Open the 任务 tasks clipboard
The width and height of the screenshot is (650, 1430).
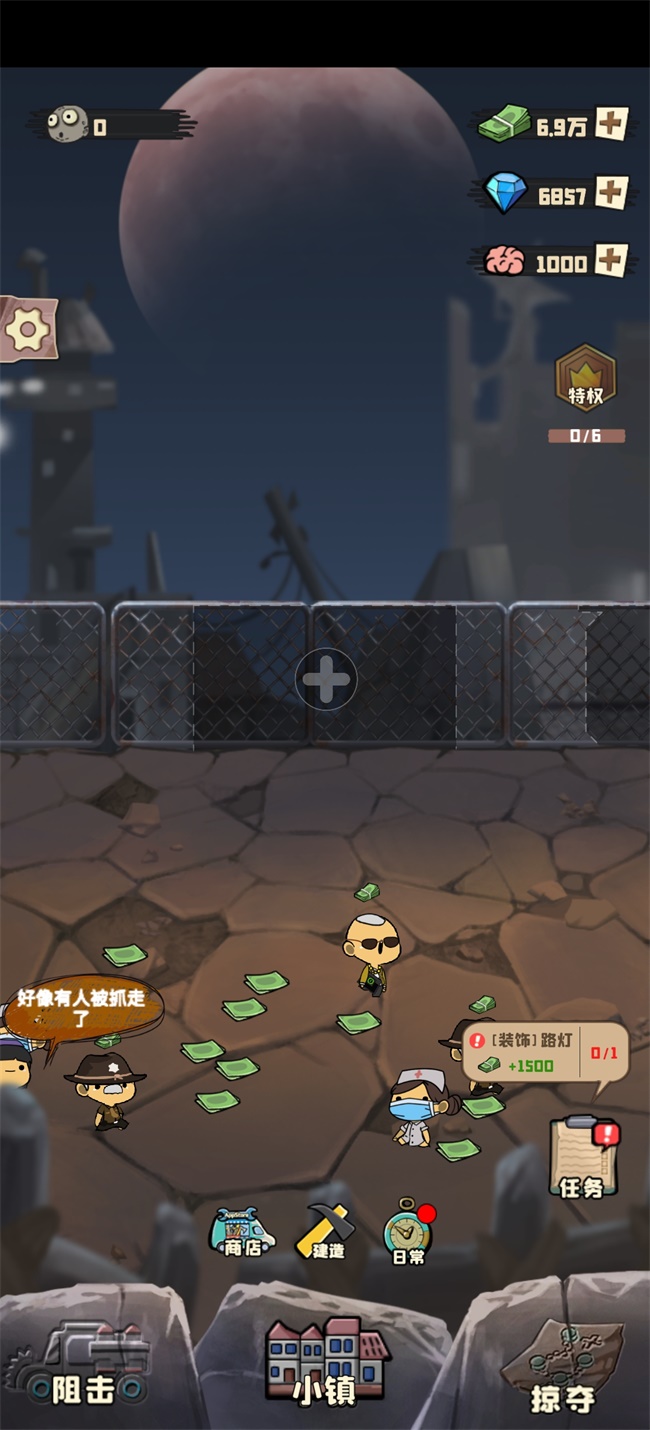pyautogui.click(x=583, y=1159)
